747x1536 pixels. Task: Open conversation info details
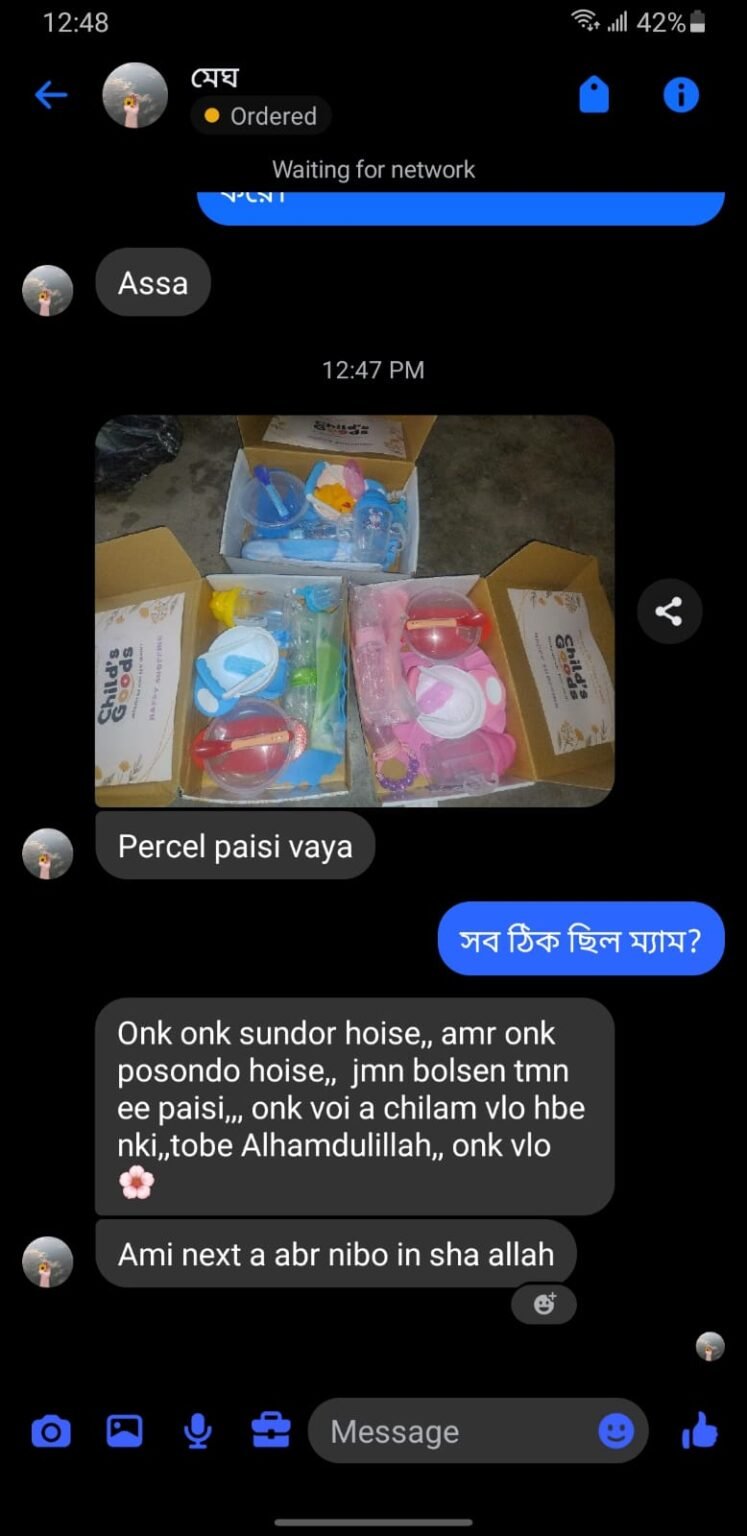pos(681,96)
